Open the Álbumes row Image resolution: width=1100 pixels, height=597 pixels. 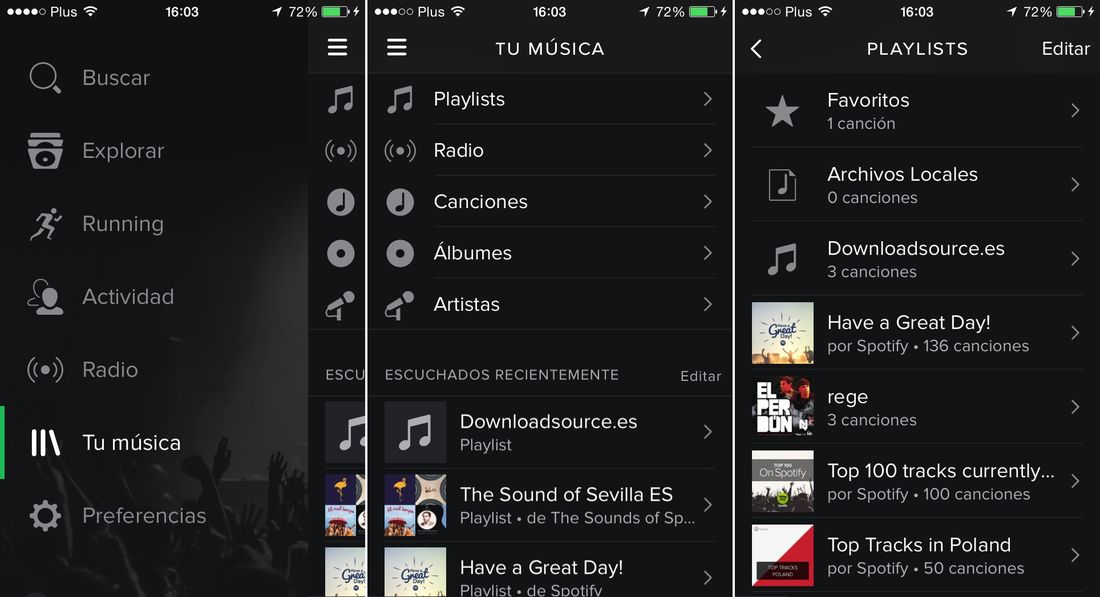point(550,253)
